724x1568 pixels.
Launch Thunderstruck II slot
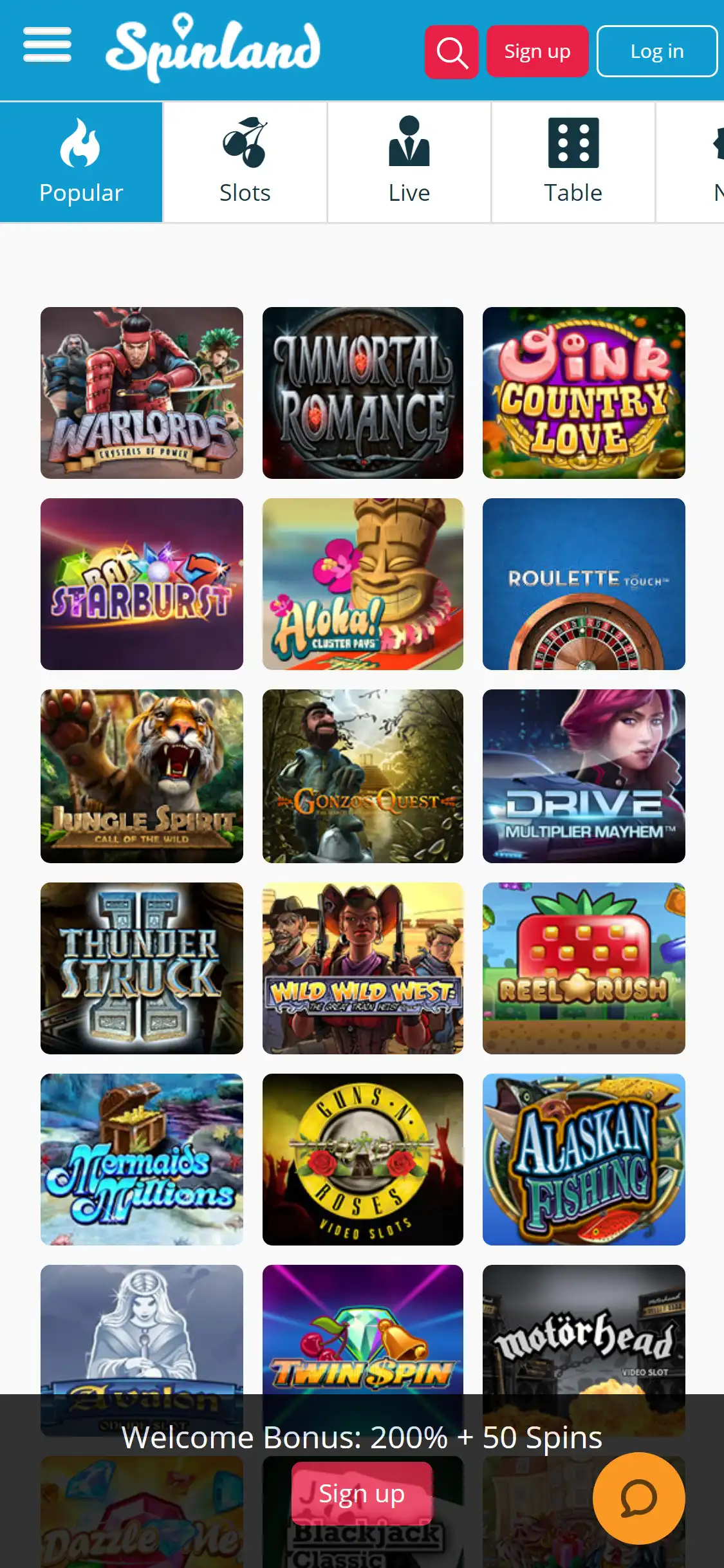142,967
